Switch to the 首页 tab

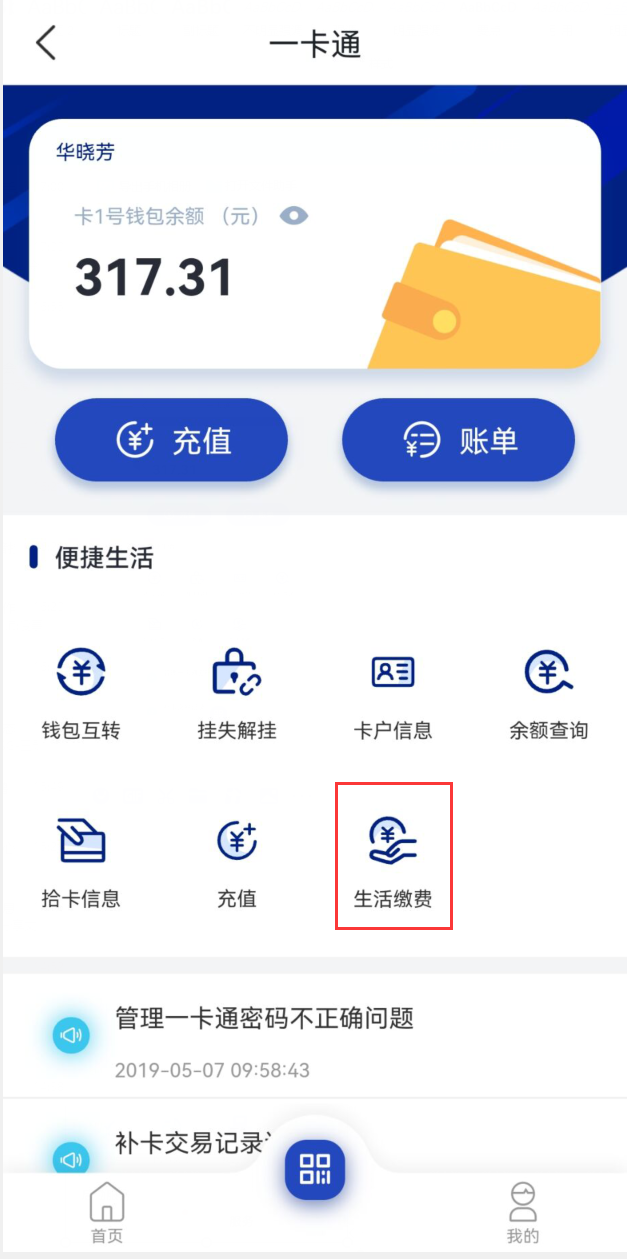click(x=107, y=1211)
